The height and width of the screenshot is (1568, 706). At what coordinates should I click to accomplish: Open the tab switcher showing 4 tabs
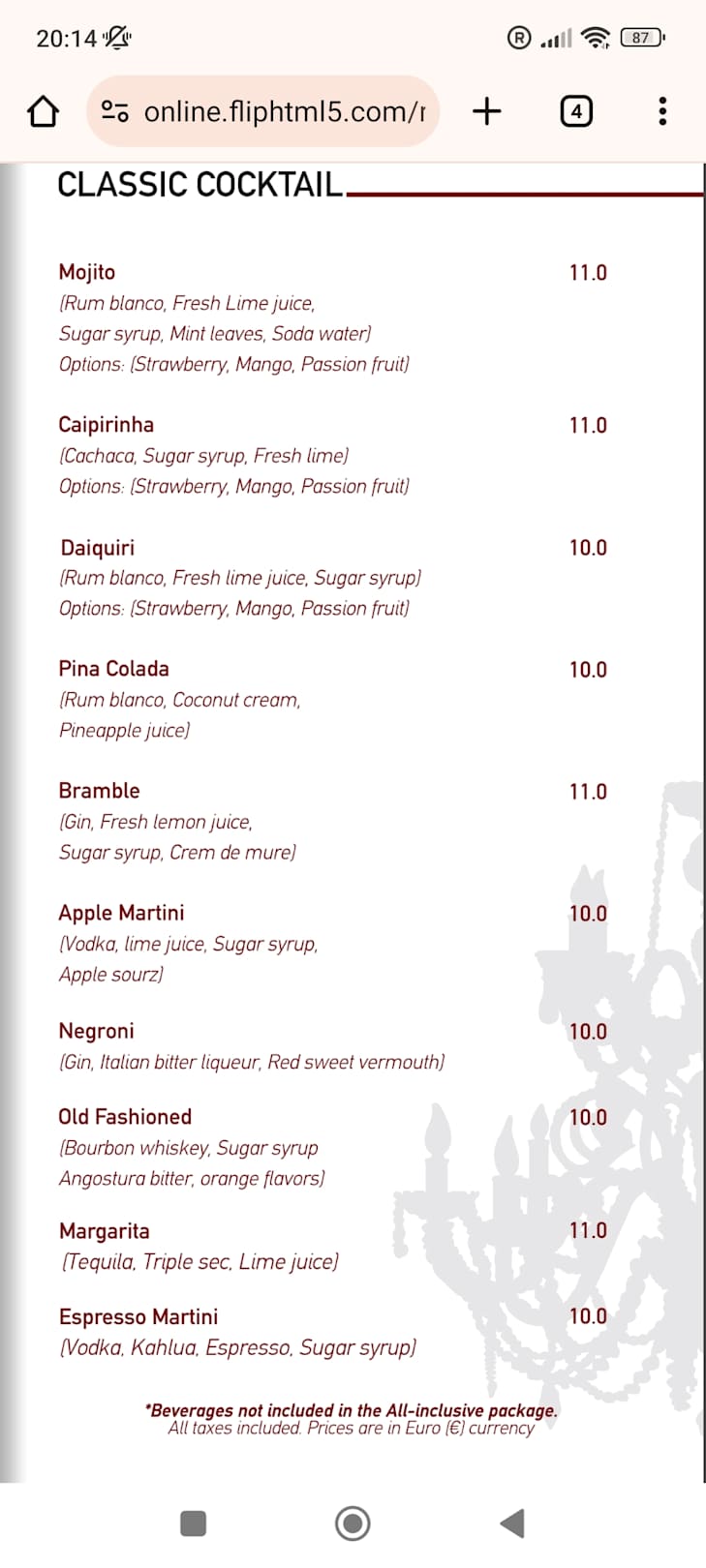click(576, 112)
